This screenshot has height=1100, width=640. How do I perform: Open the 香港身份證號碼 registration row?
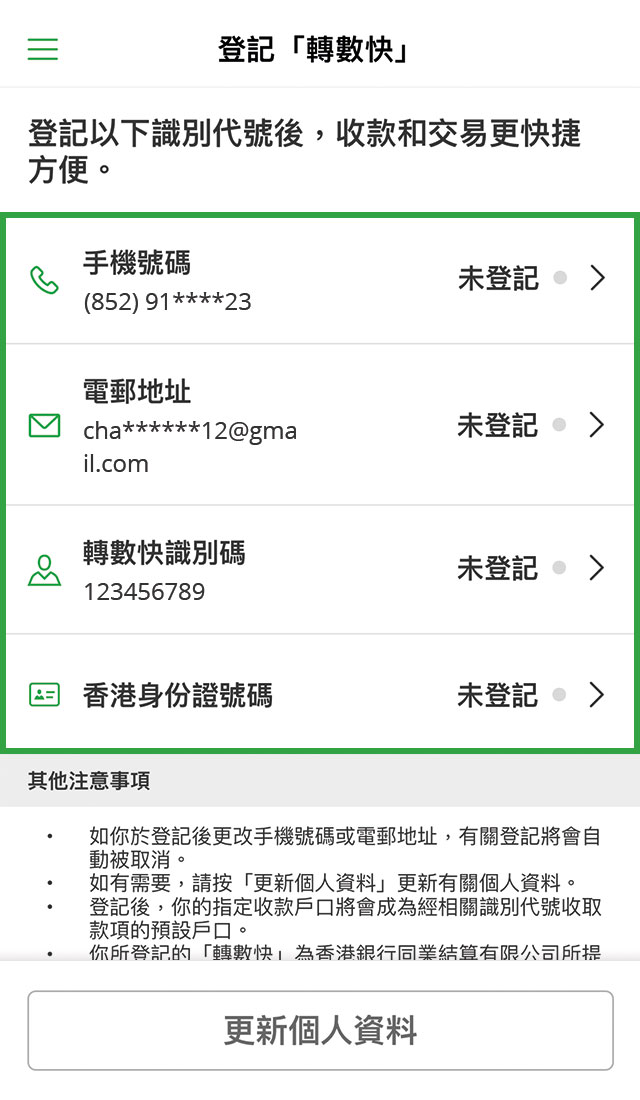(x=320, y=695)
